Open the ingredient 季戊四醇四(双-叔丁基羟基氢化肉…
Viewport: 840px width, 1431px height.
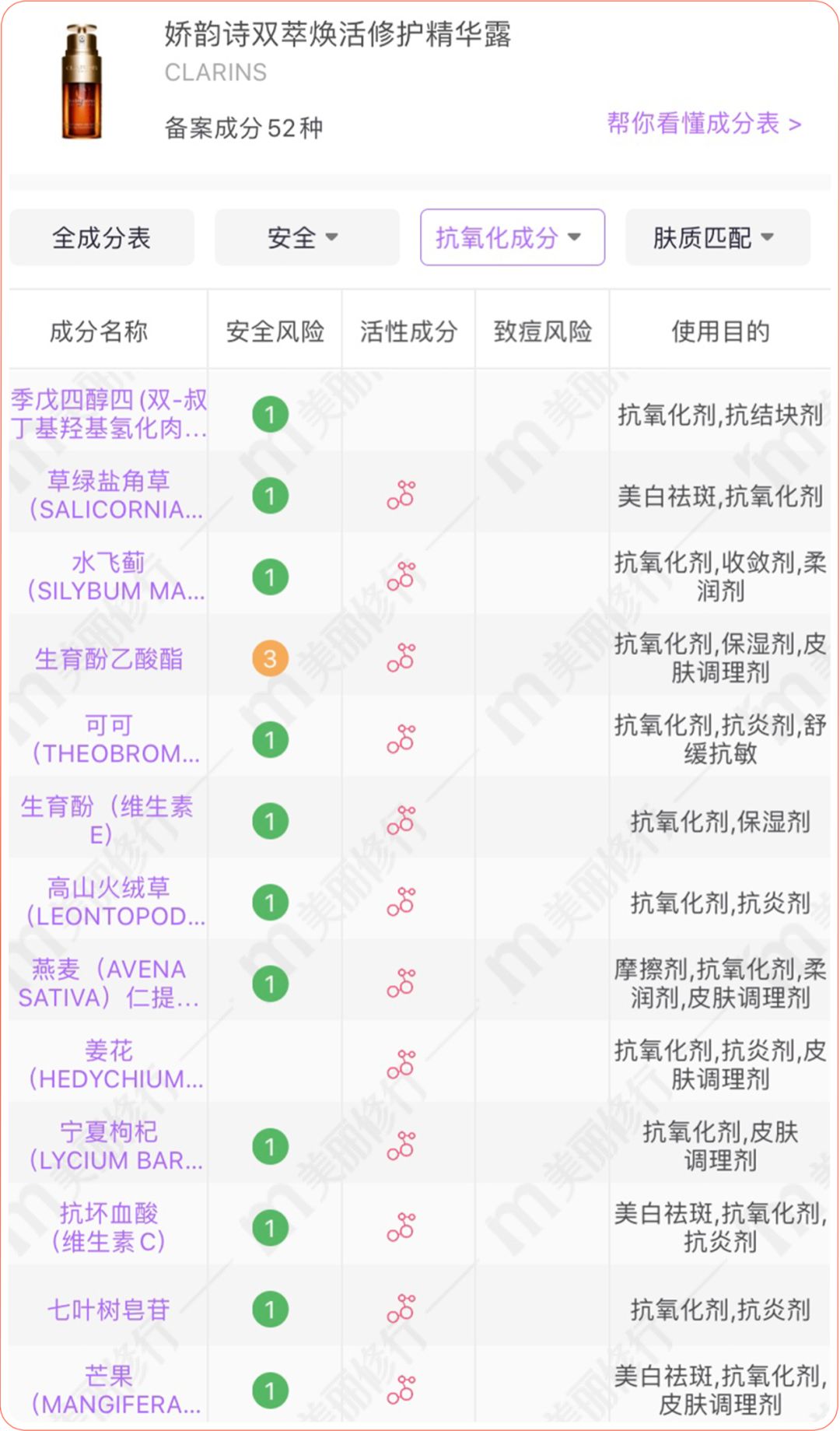[109, 414]
